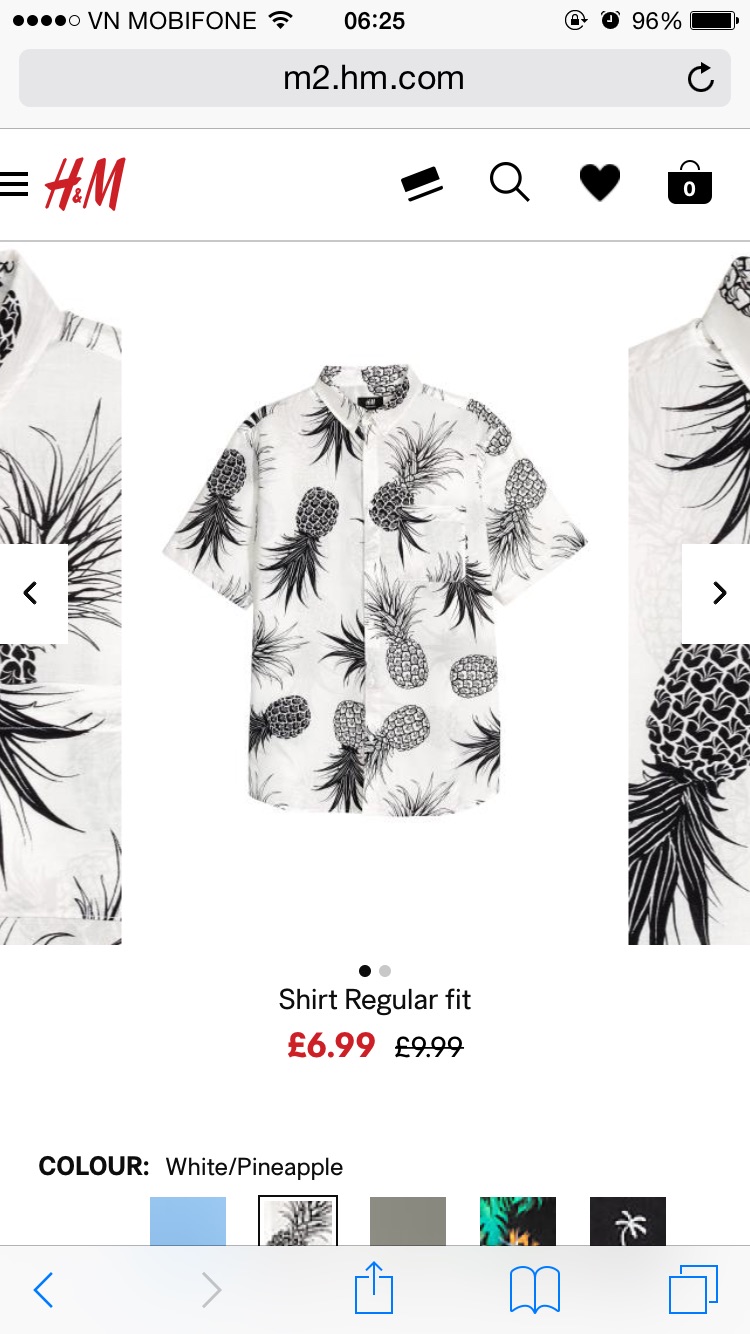Tap the m2.hm.com address field

pos(375,78)
